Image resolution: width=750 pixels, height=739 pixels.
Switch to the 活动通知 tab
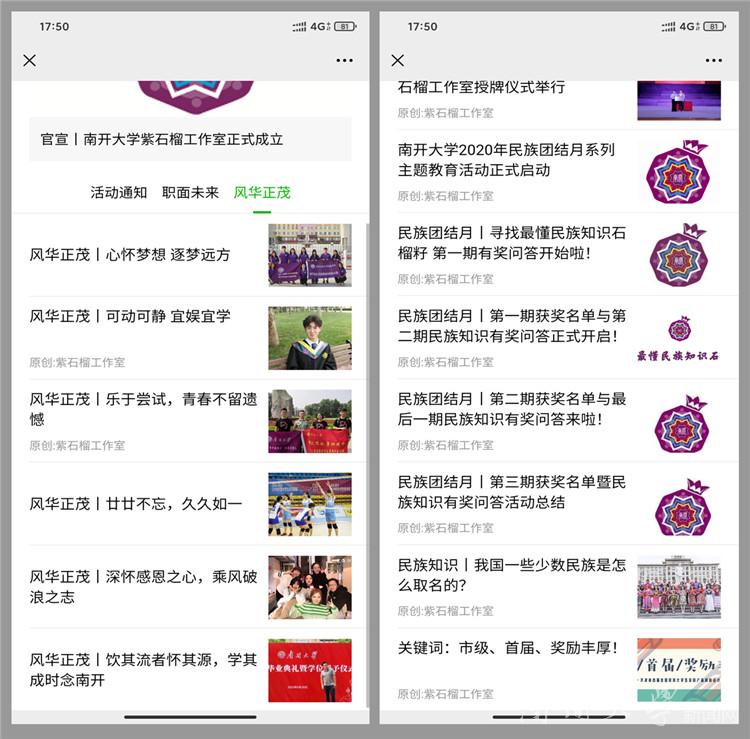click(x=118, y=192)
